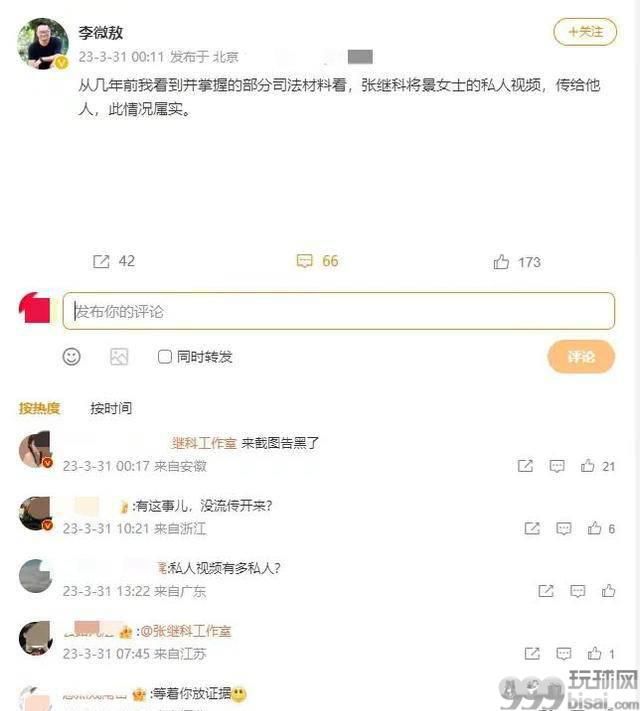
Task: Switch to 按时间 comment sorting
Action: 110,408
